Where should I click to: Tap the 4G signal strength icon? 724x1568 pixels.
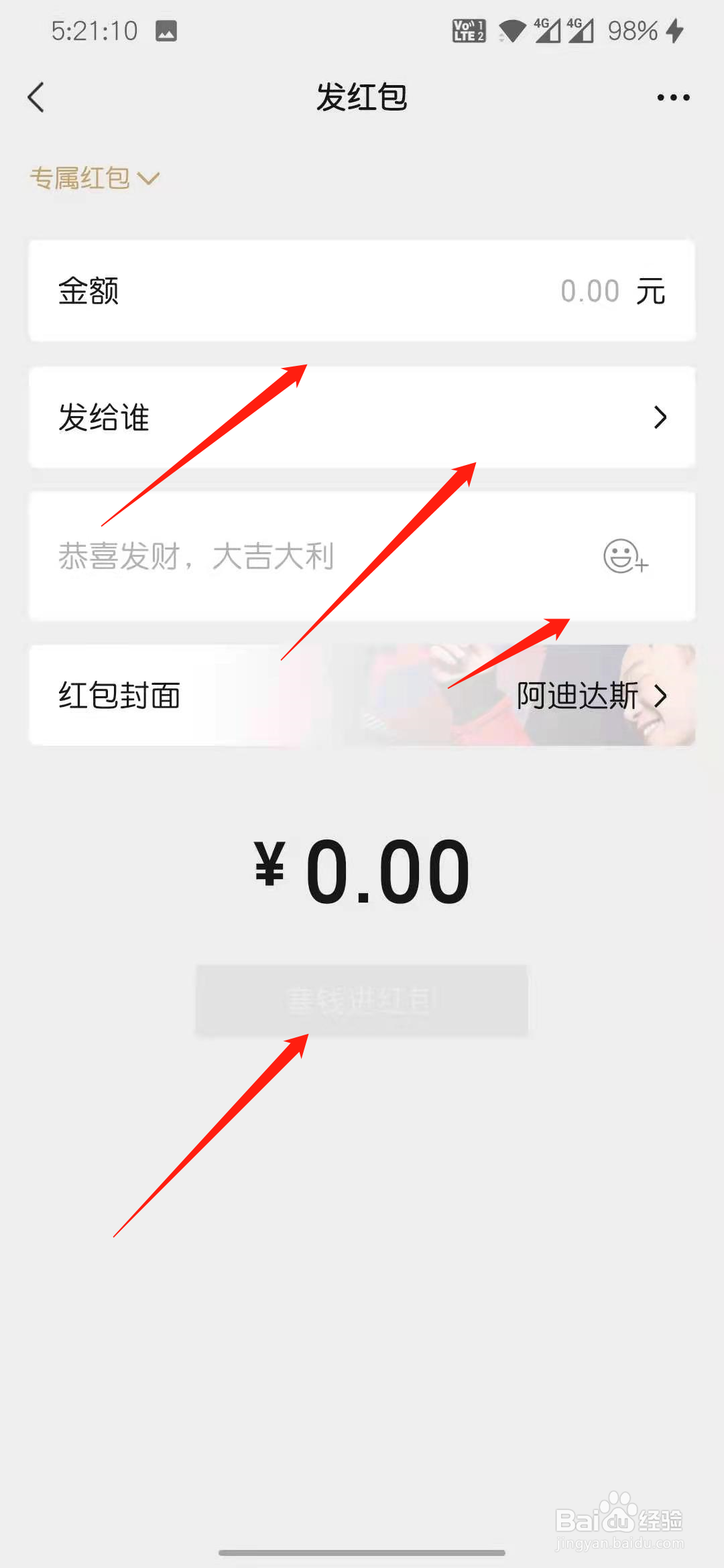tap(544, 30)
